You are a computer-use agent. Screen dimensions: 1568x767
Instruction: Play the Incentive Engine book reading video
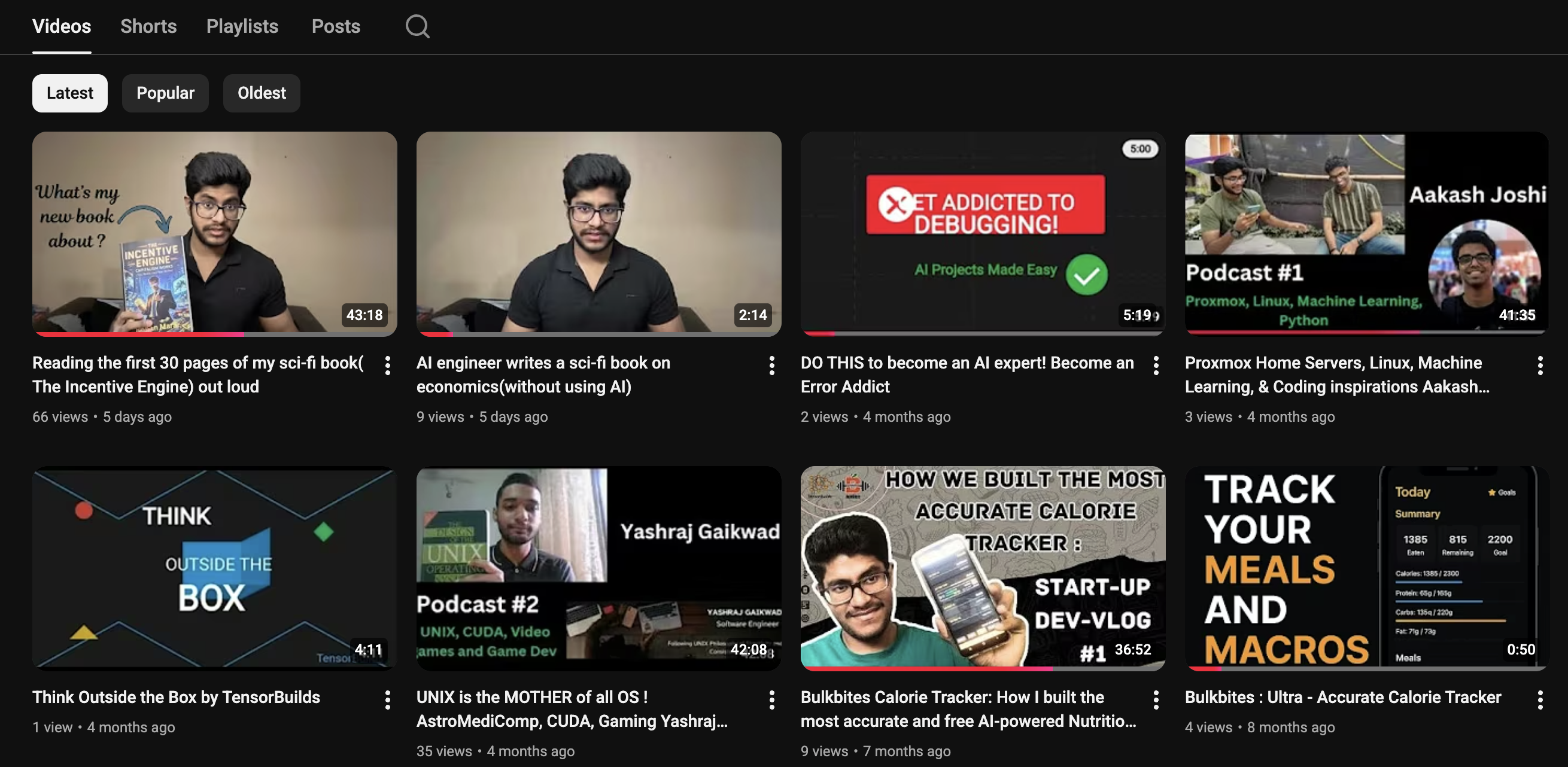coord(214,233)
